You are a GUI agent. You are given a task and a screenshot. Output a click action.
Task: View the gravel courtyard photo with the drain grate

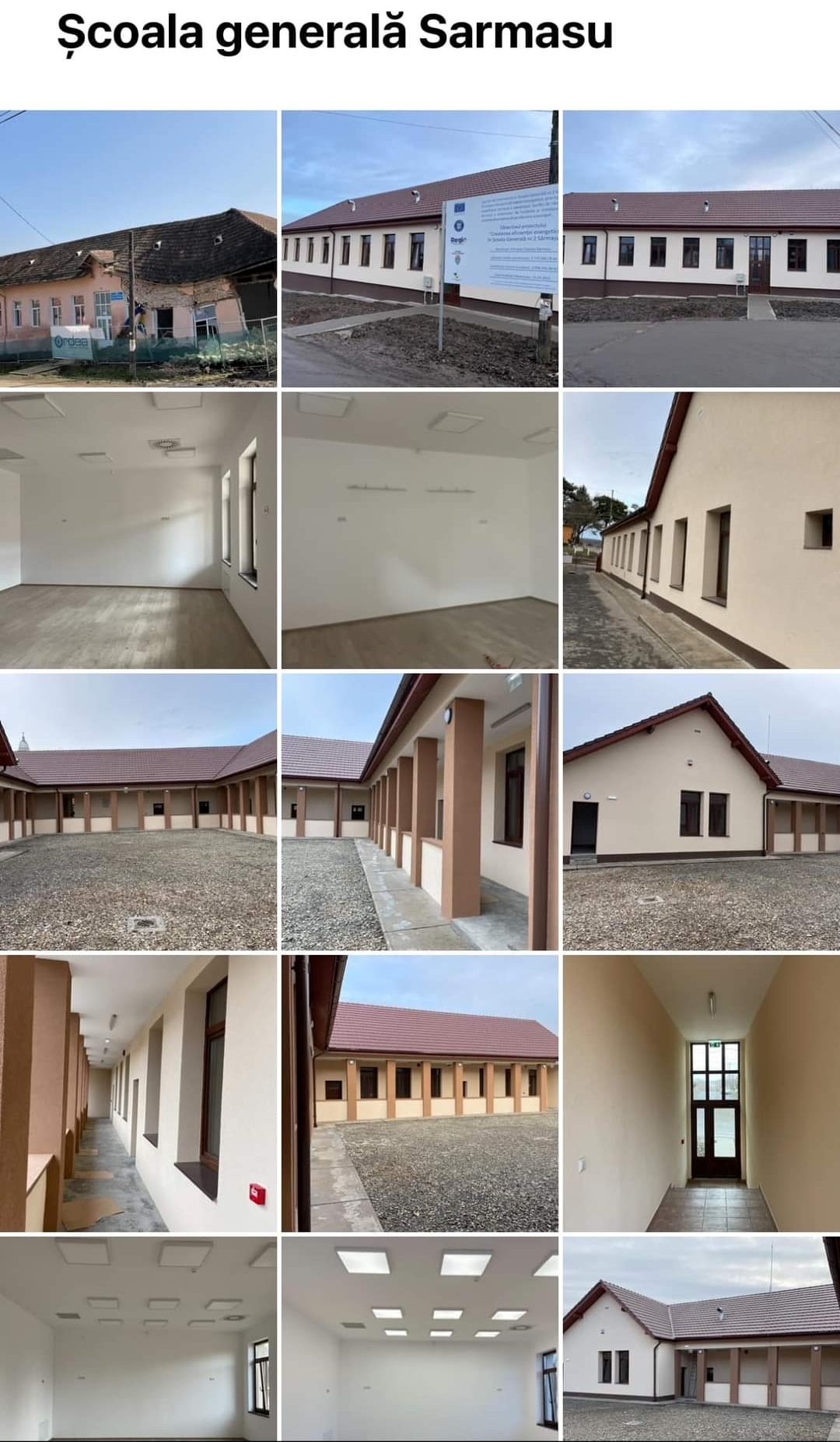(x=138, y=812)
